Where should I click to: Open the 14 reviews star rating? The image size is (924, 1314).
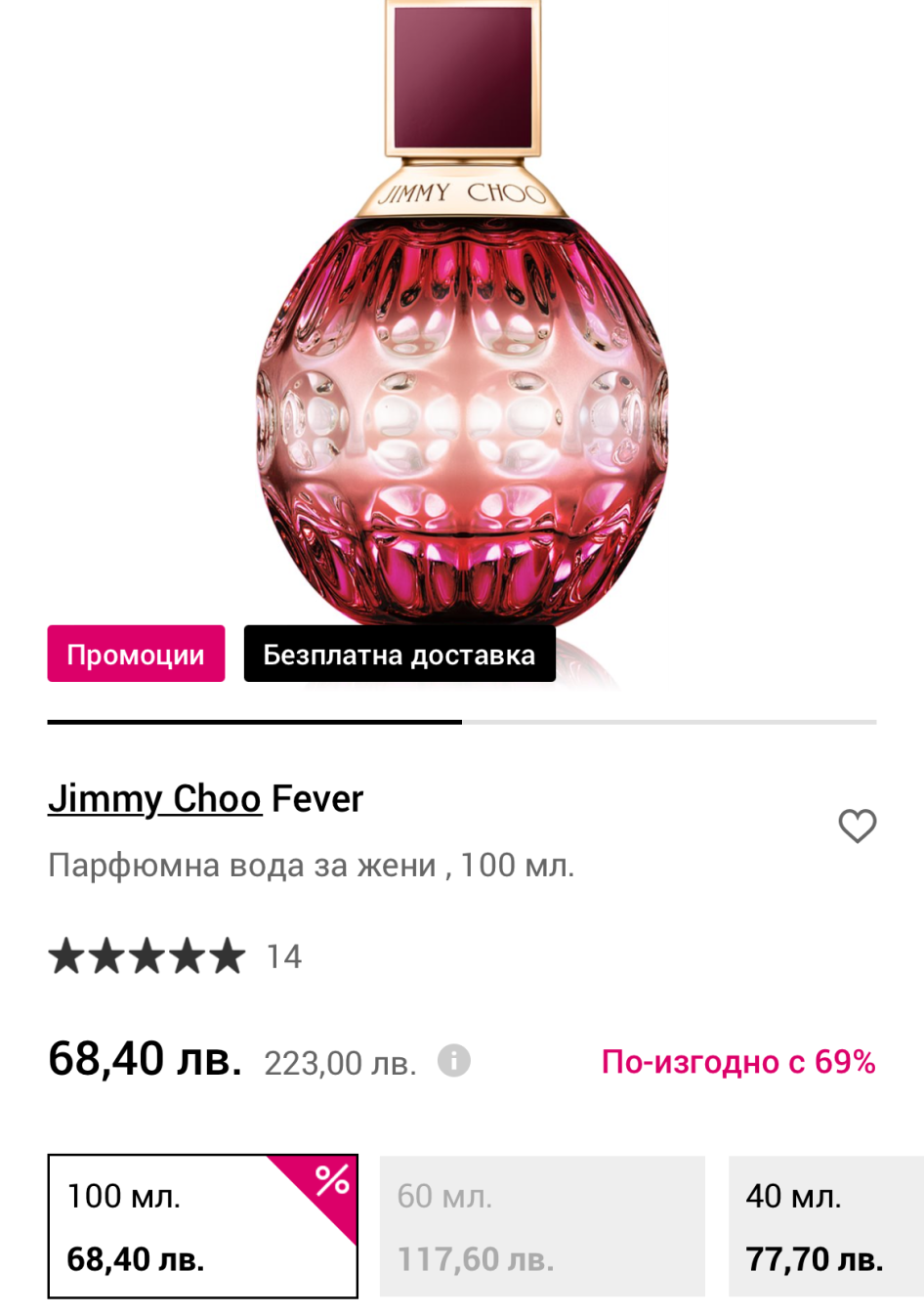click(x=174, y=956)
